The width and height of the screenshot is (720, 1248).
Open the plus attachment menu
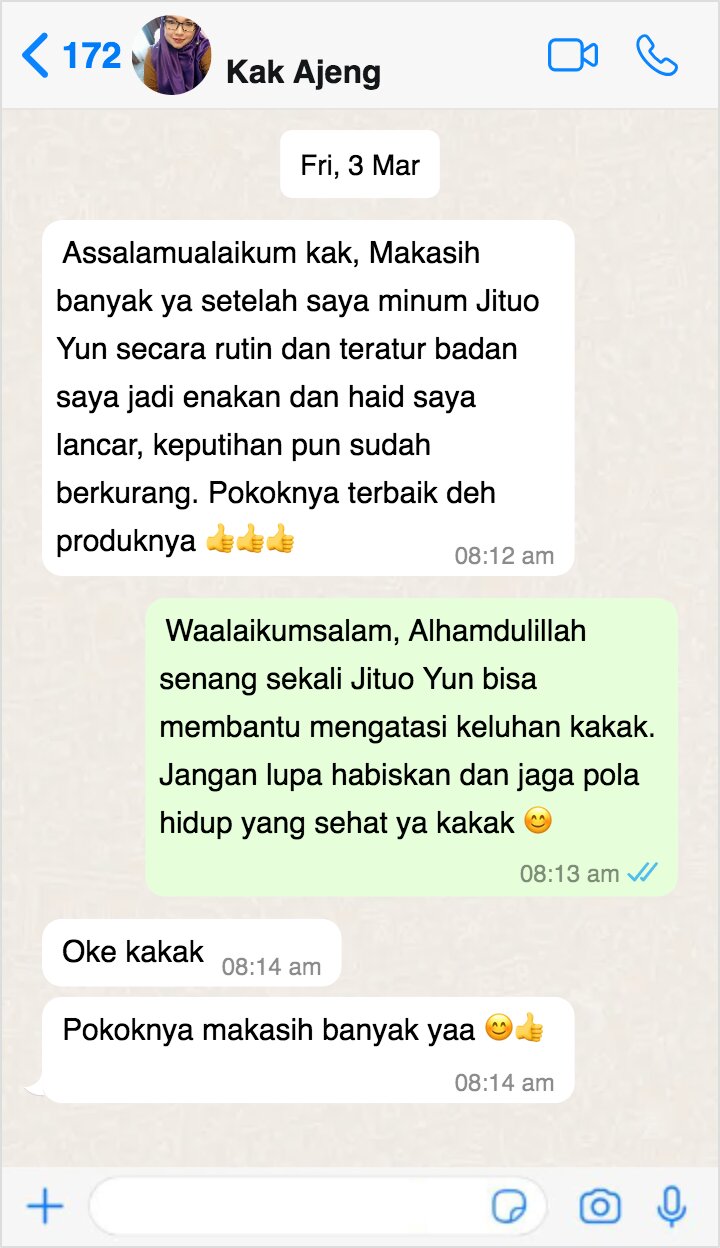44,1207
